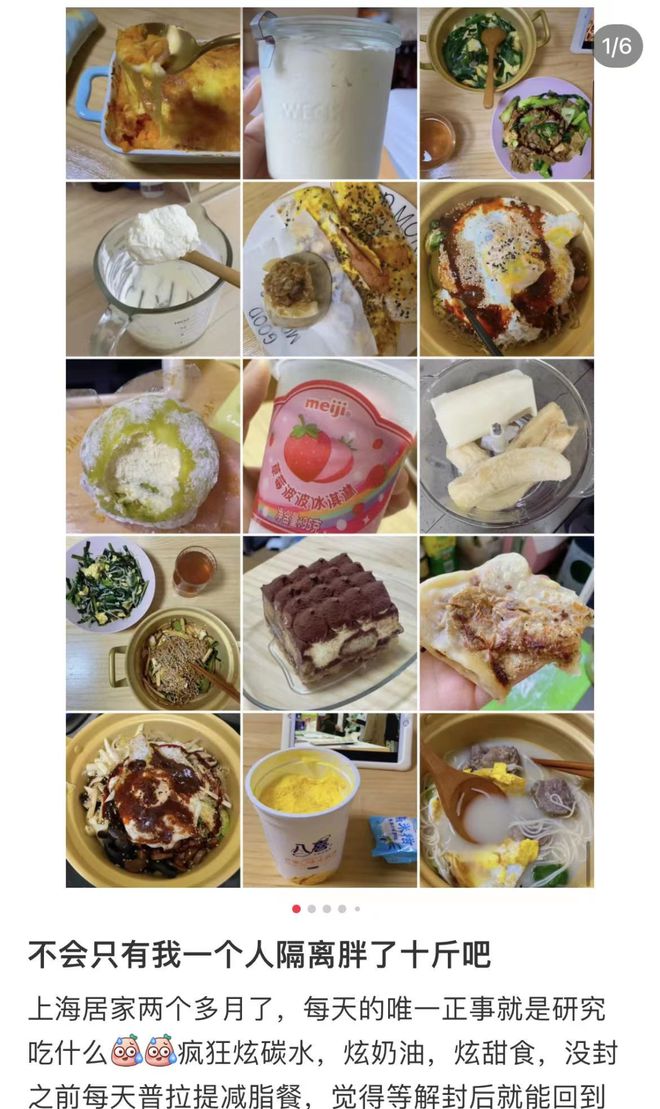This screenshot has width=660, height=1109.
Task: Tap the image page indicator dots
Action: pyautogui.click(x=326, y=909)
